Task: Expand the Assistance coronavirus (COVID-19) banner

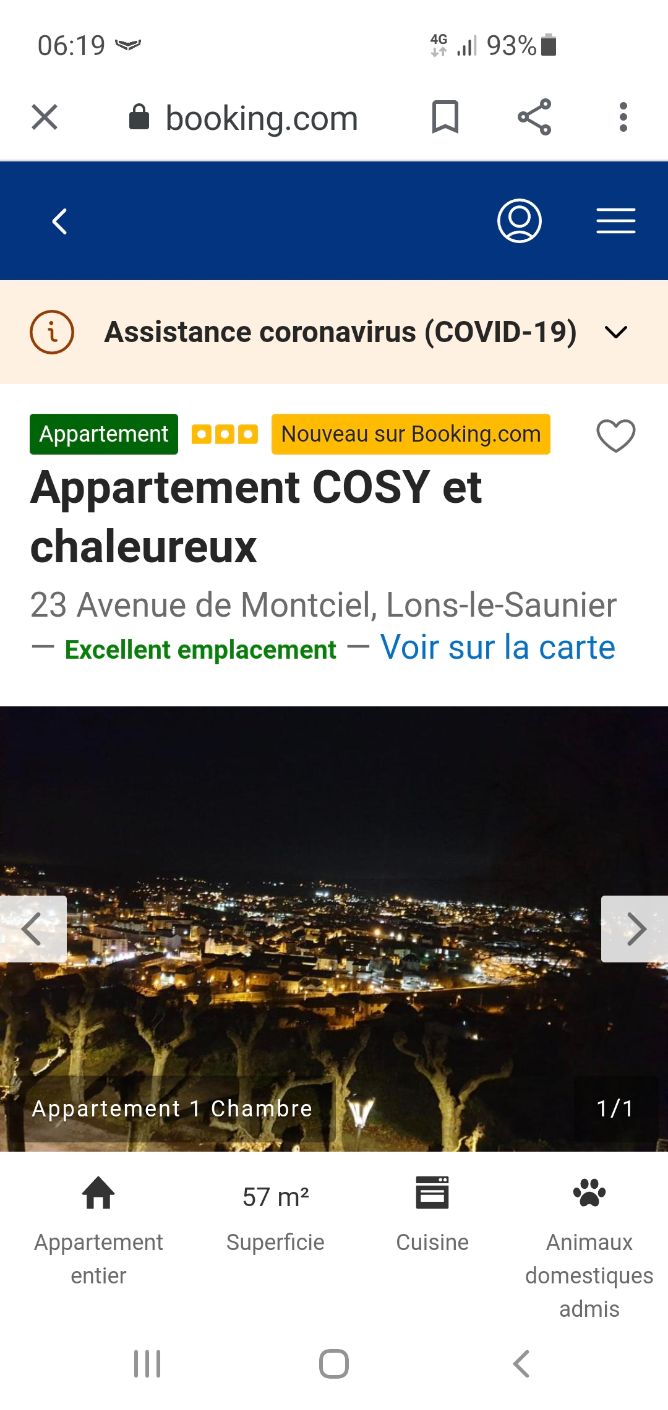Action: tap(616, 332)
